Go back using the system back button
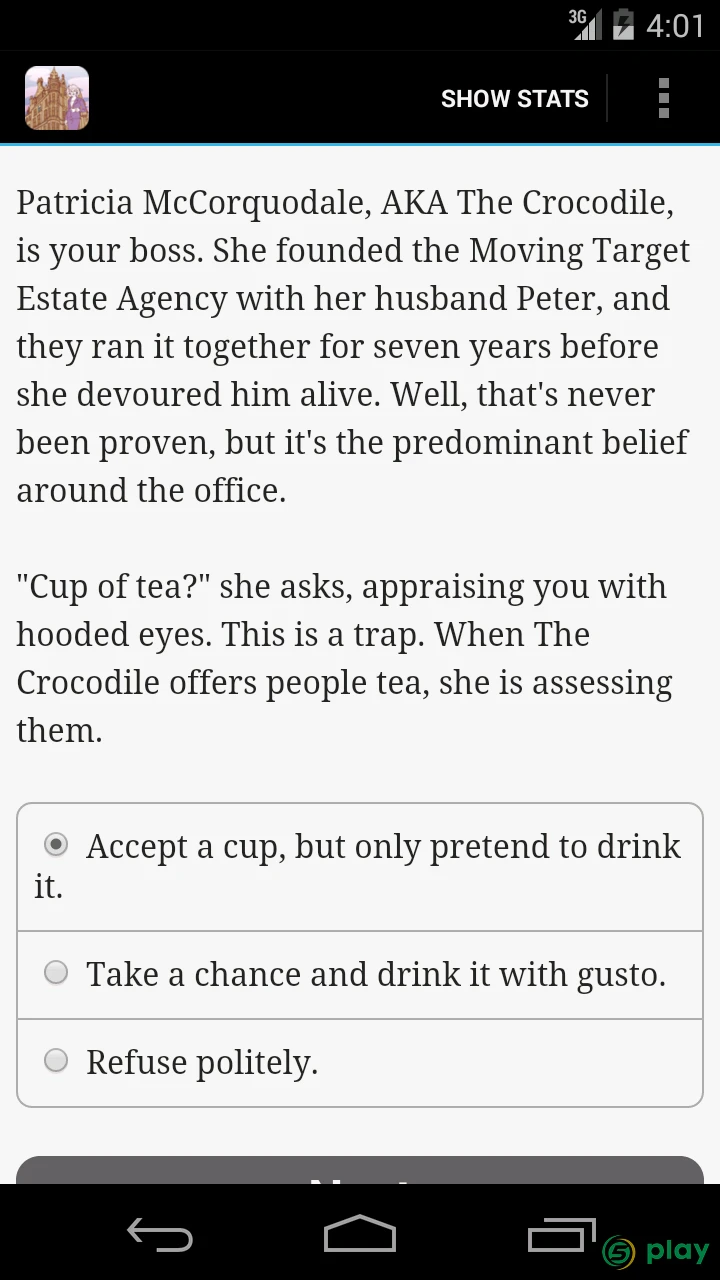The height and width of the screenshot is (1280, 720). [160, 1235]
